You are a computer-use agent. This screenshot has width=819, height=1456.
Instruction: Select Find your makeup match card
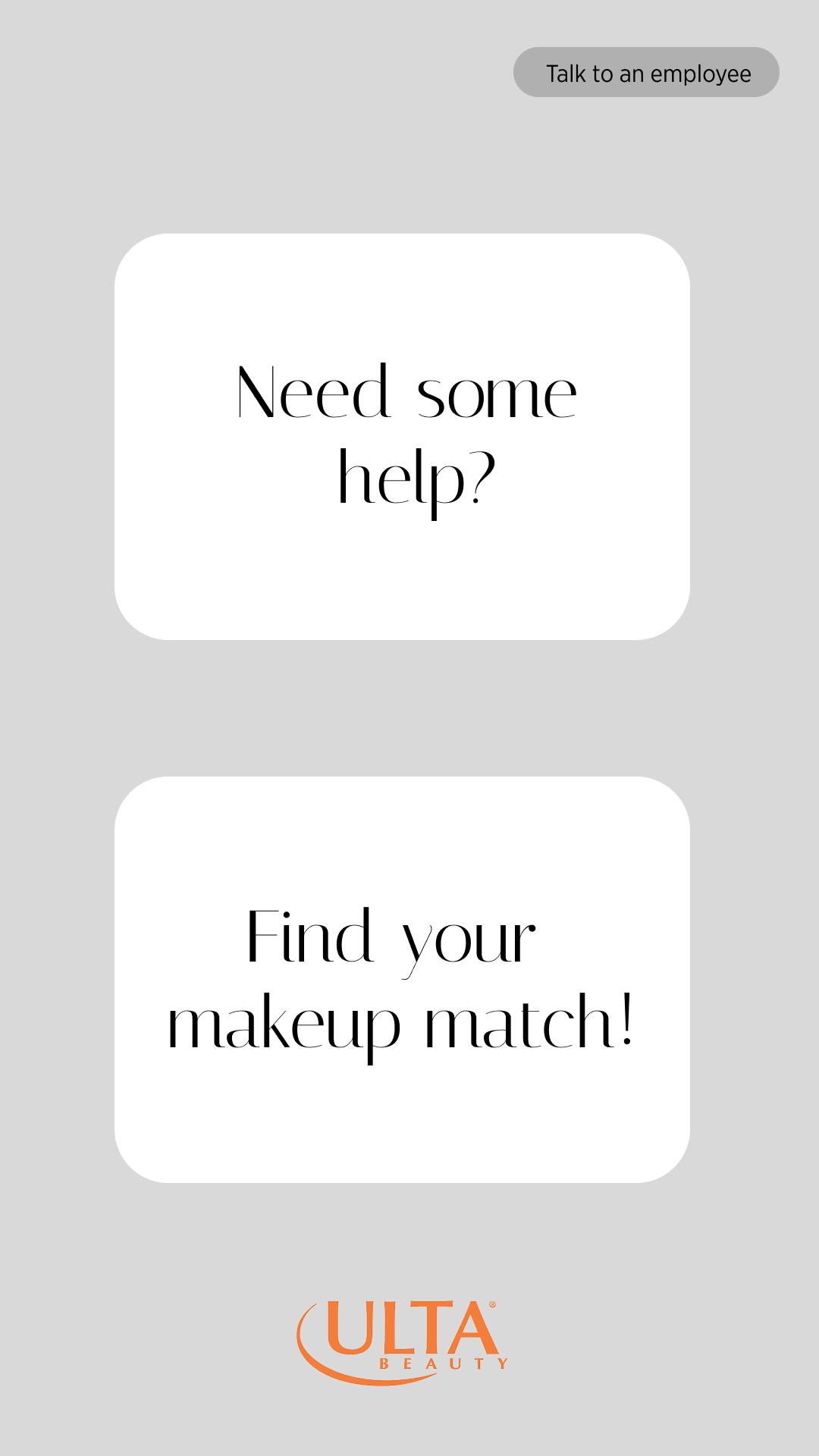(x=402, y=979)
